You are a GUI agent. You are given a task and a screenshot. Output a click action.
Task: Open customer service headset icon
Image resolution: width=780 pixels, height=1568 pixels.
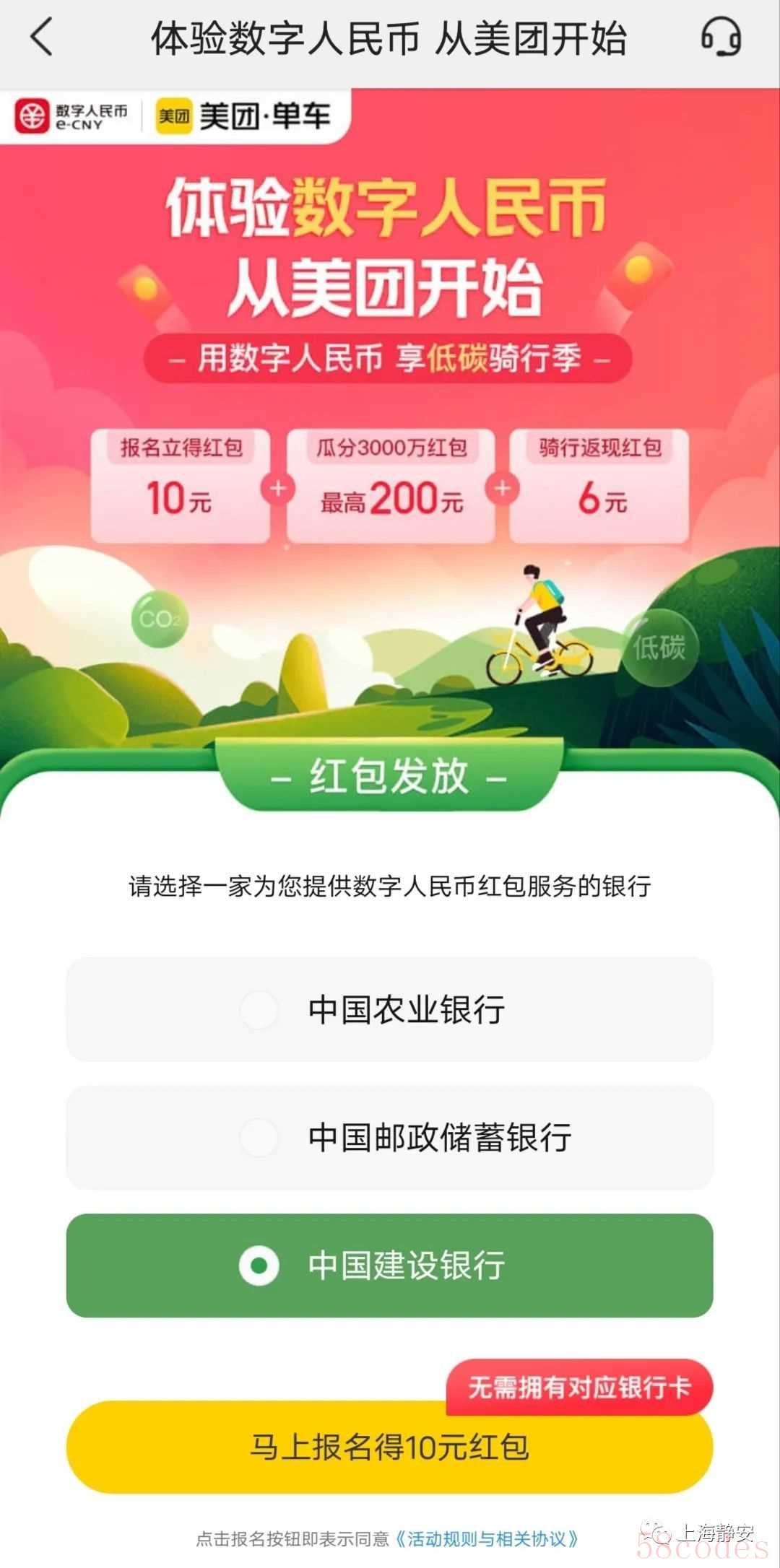tap(721, 38)
